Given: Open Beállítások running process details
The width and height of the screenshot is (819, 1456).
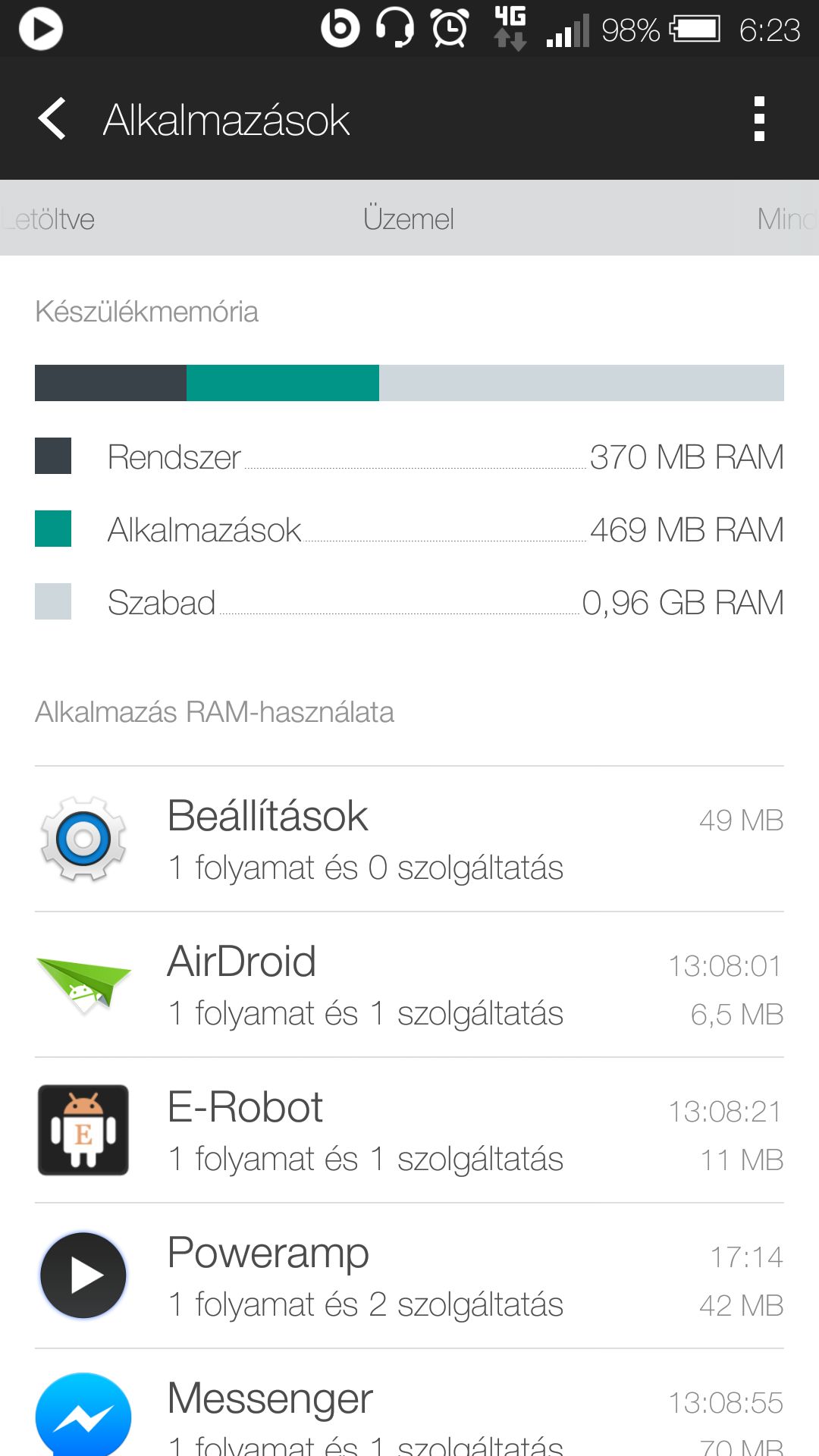Looking at the screenshot, I should coord(409,839).
